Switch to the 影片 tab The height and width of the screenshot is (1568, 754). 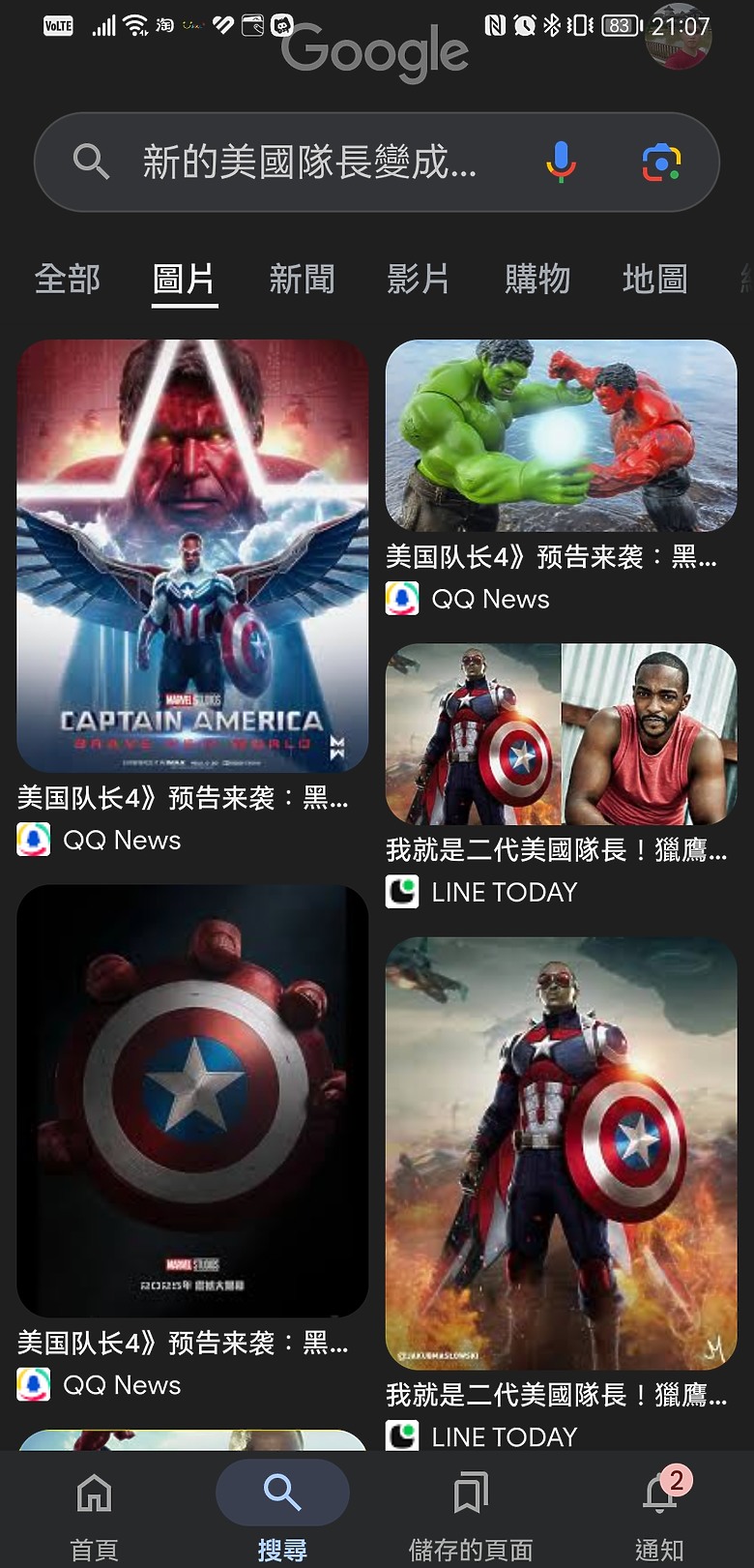coord(419,279)
